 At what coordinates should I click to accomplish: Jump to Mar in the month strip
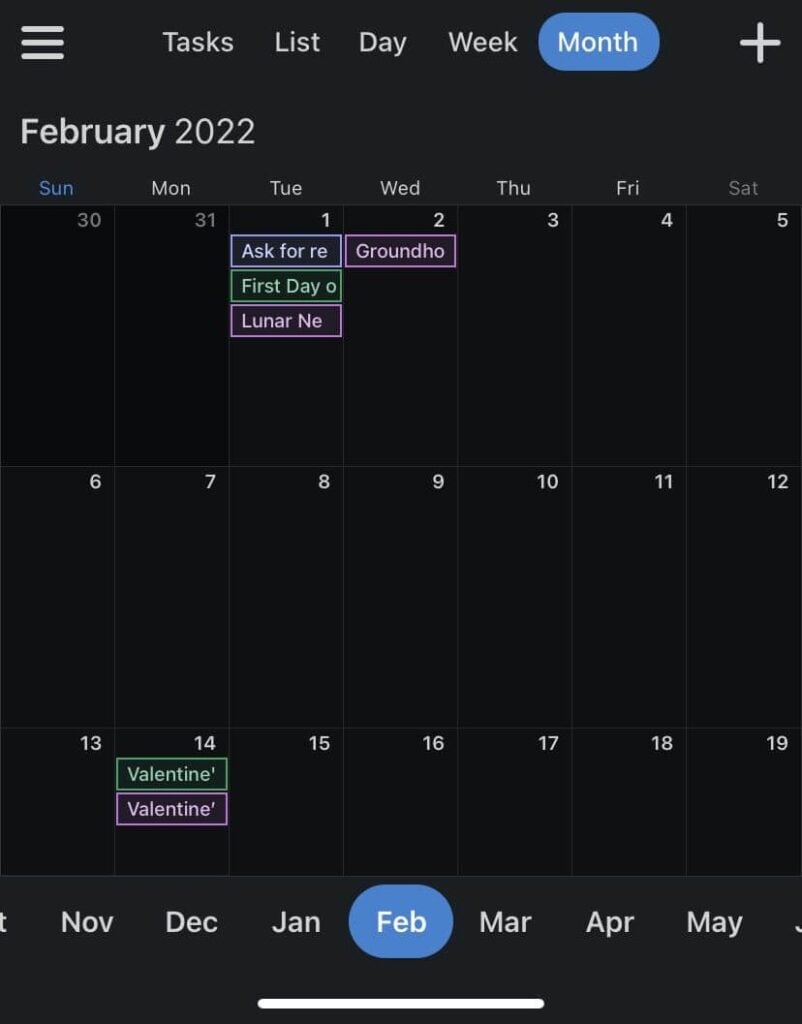coord(505,922)
